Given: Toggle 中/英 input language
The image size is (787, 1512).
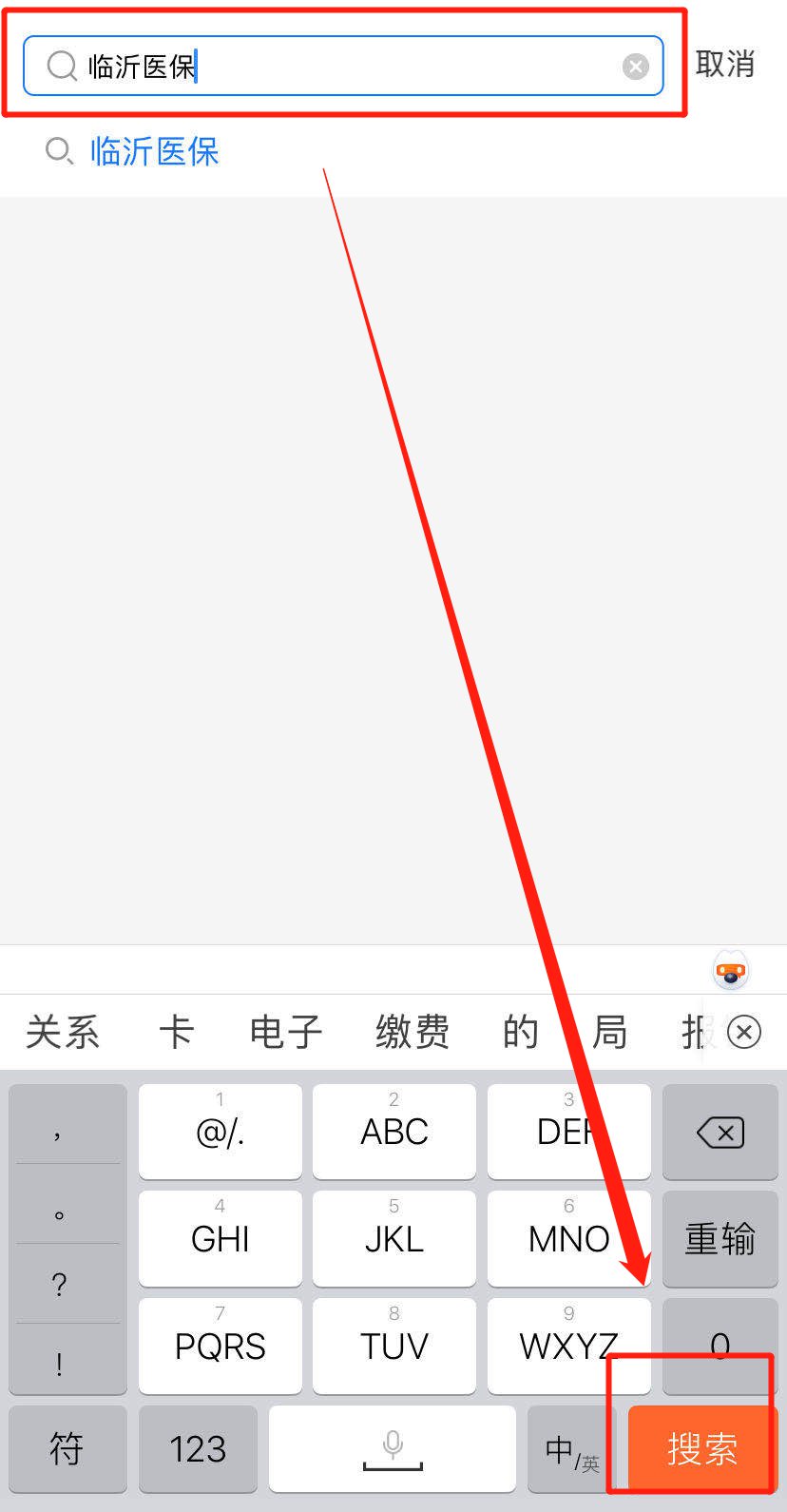Looking at the screenshot, I should coord(572,1450).
